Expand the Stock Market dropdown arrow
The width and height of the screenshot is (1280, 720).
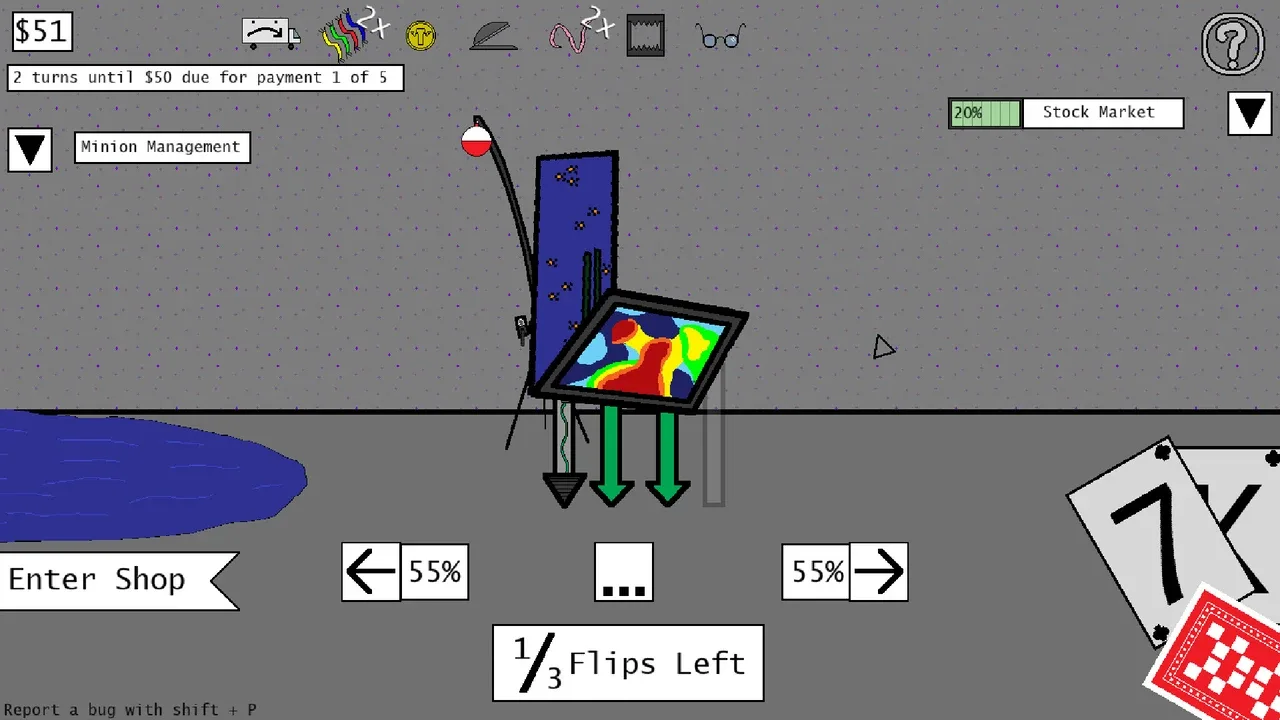(1249, 113)
